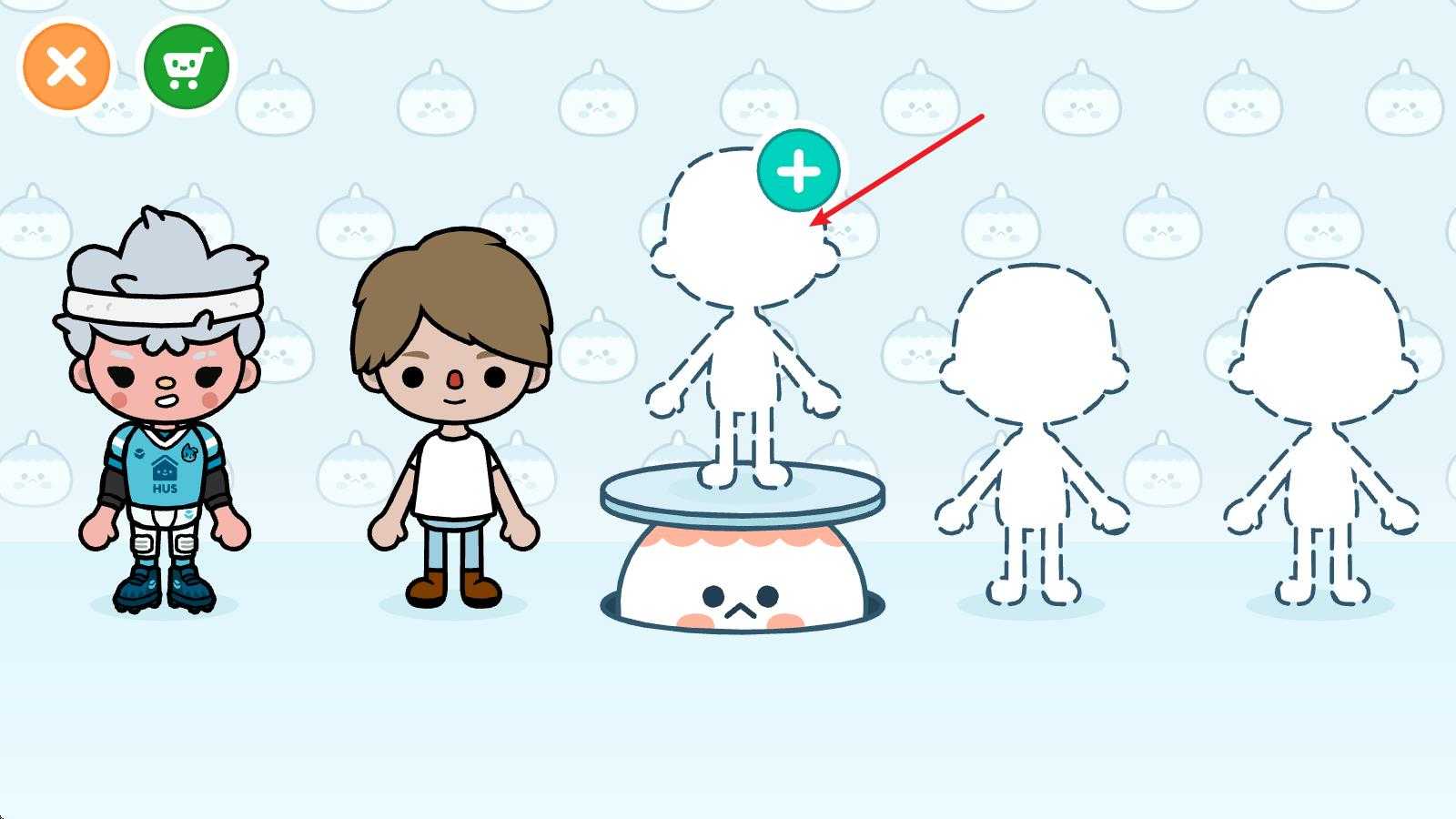The height and width of the screenshot is (819, 1456).
Task: Select the brown-haired character in white shirt
Action: 453,419
